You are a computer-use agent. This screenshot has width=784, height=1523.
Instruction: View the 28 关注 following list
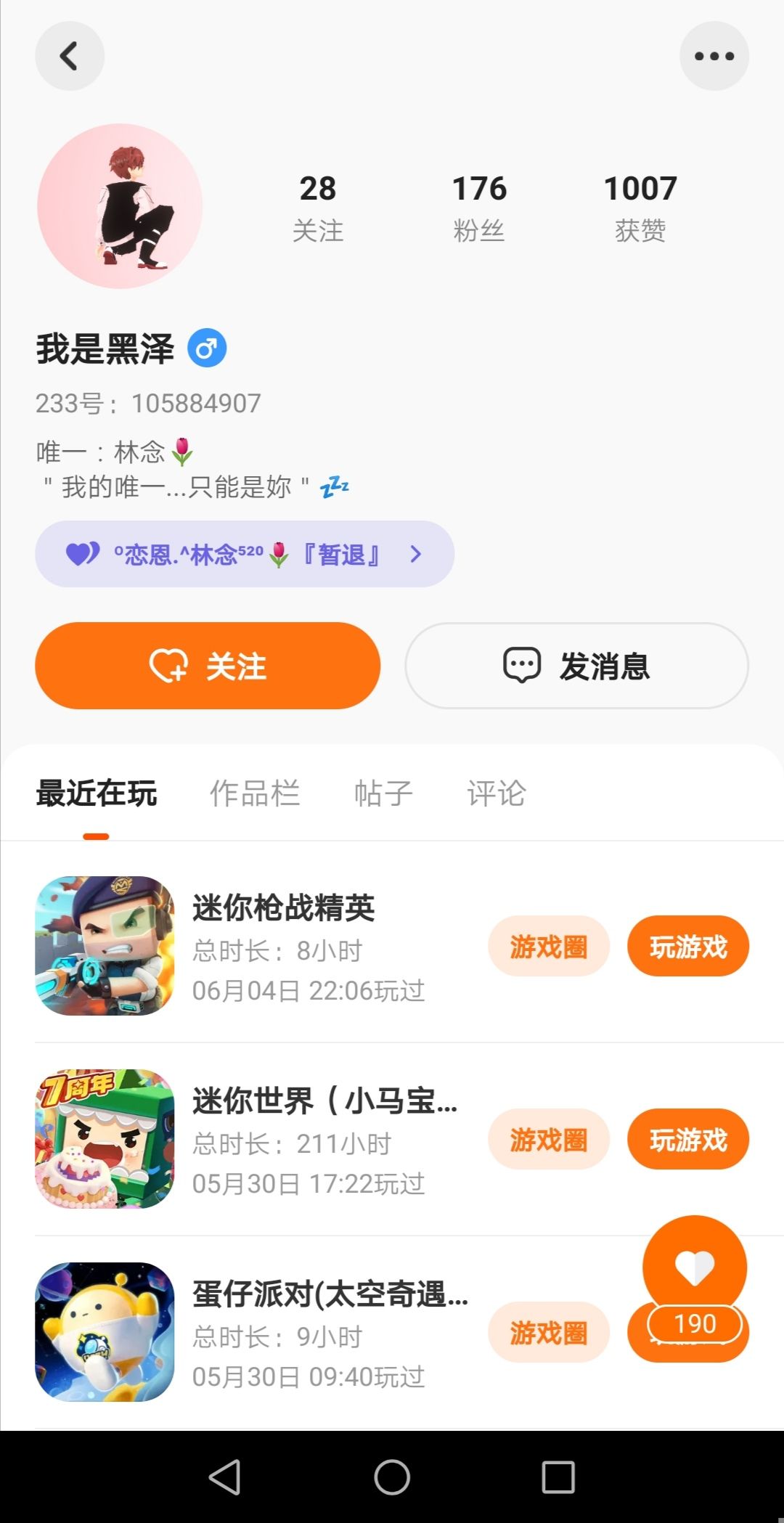(318, 207)
